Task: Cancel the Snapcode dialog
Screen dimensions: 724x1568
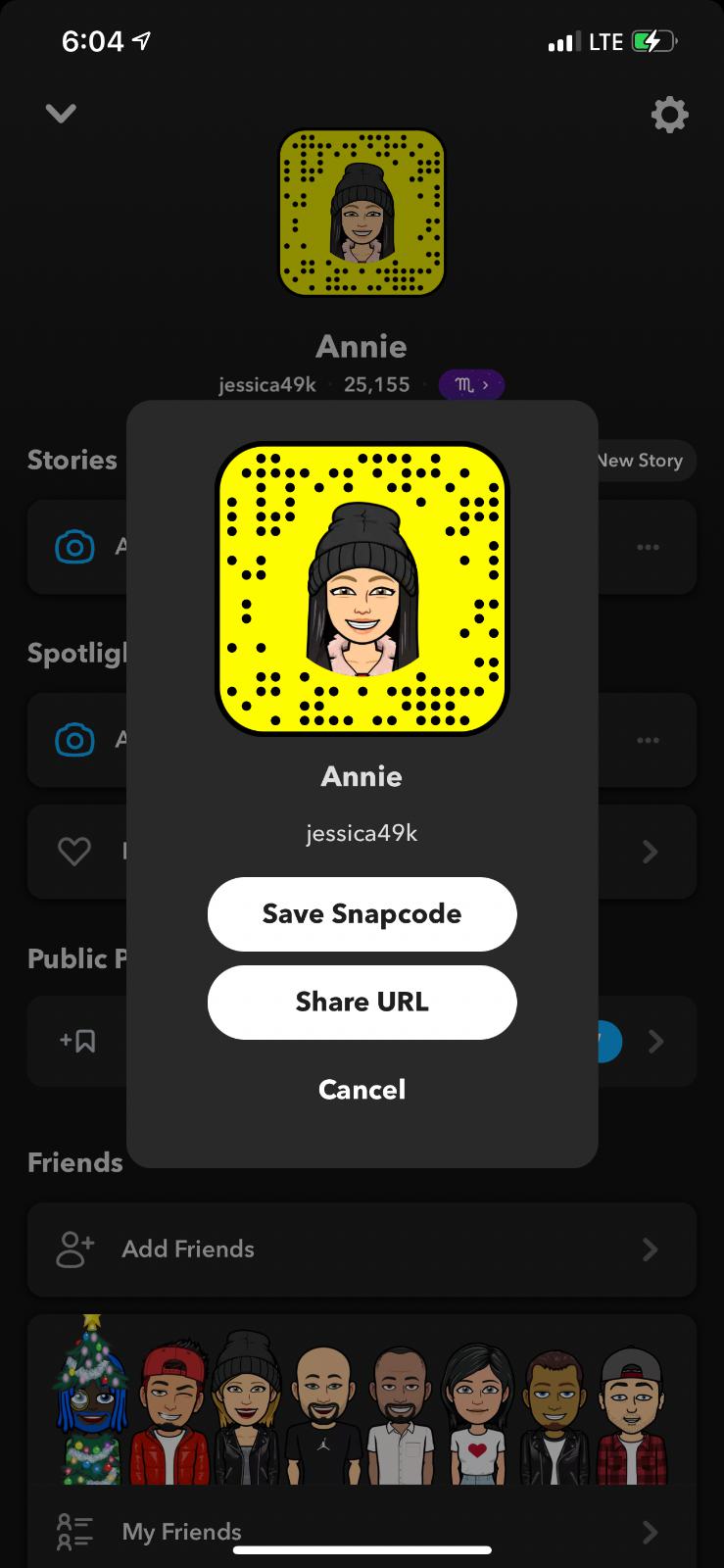Action: pyautogui.click(x=362, y=1089)
